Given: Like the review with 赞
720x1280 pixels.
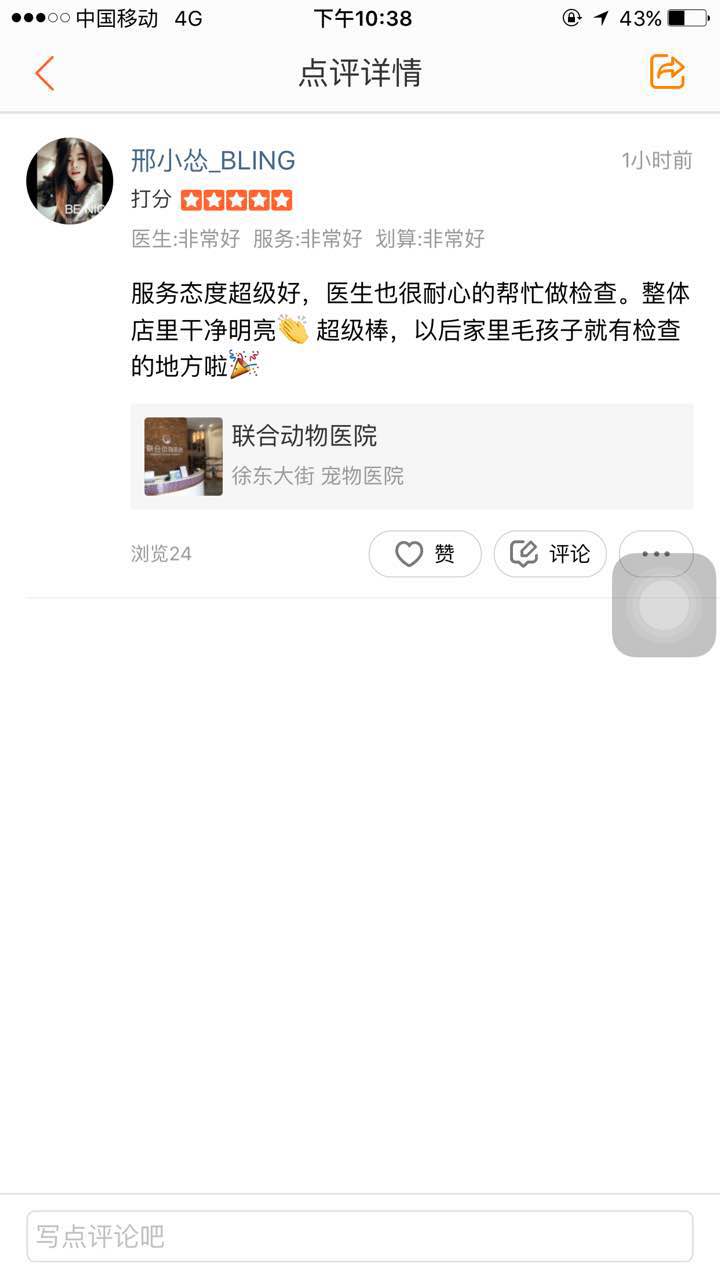Looking at the screenshot, I should (x=425, y=554).
